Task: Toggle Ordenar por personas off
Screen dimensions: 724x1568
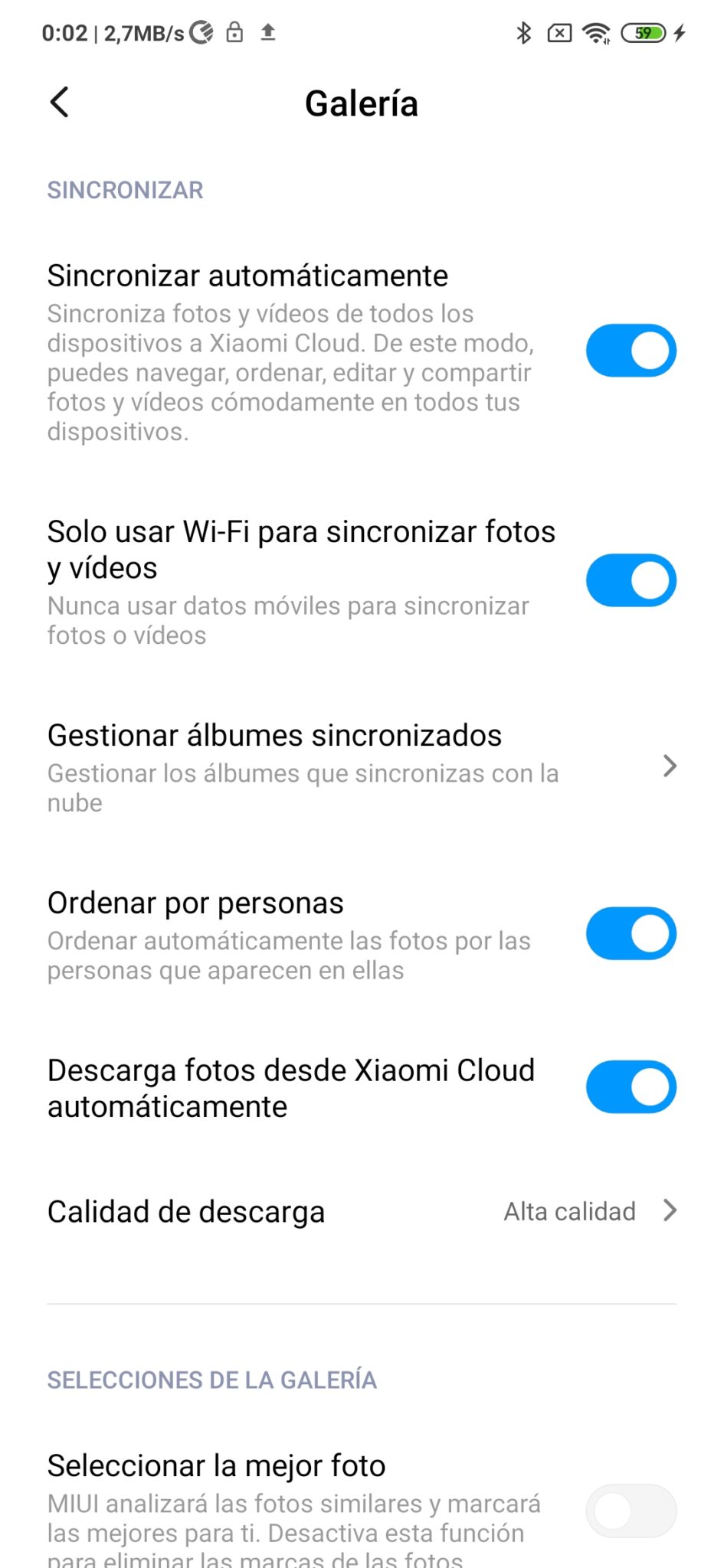Action: [631, 934]
